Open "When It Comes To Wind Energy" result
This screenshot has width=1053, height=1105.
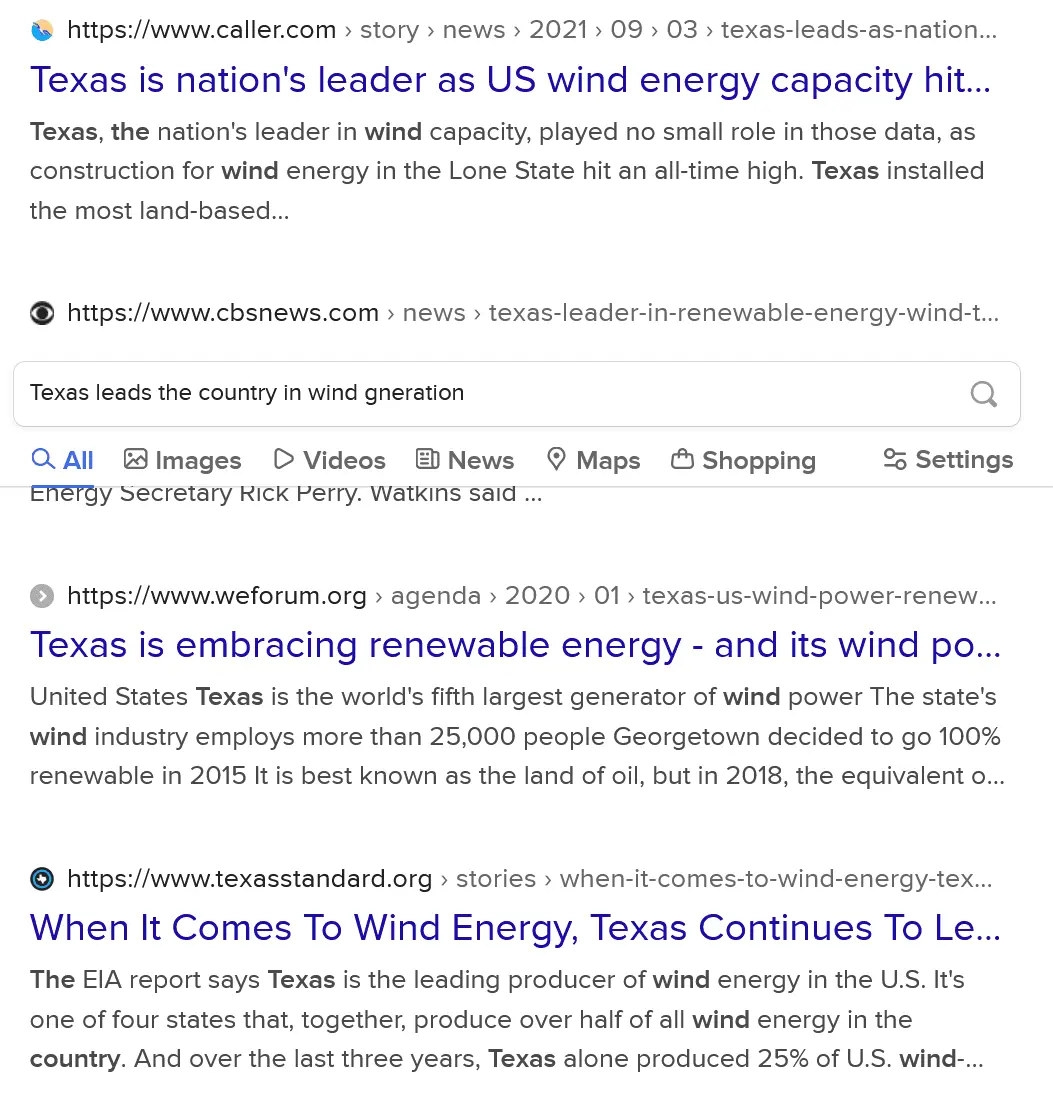pyautogui.click(x=515, y=928)
